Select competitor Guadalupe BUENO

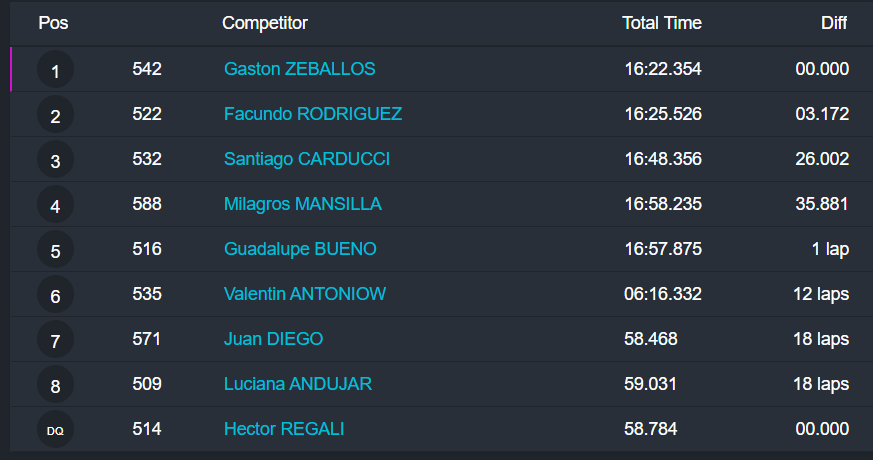(x=300, y=249)
